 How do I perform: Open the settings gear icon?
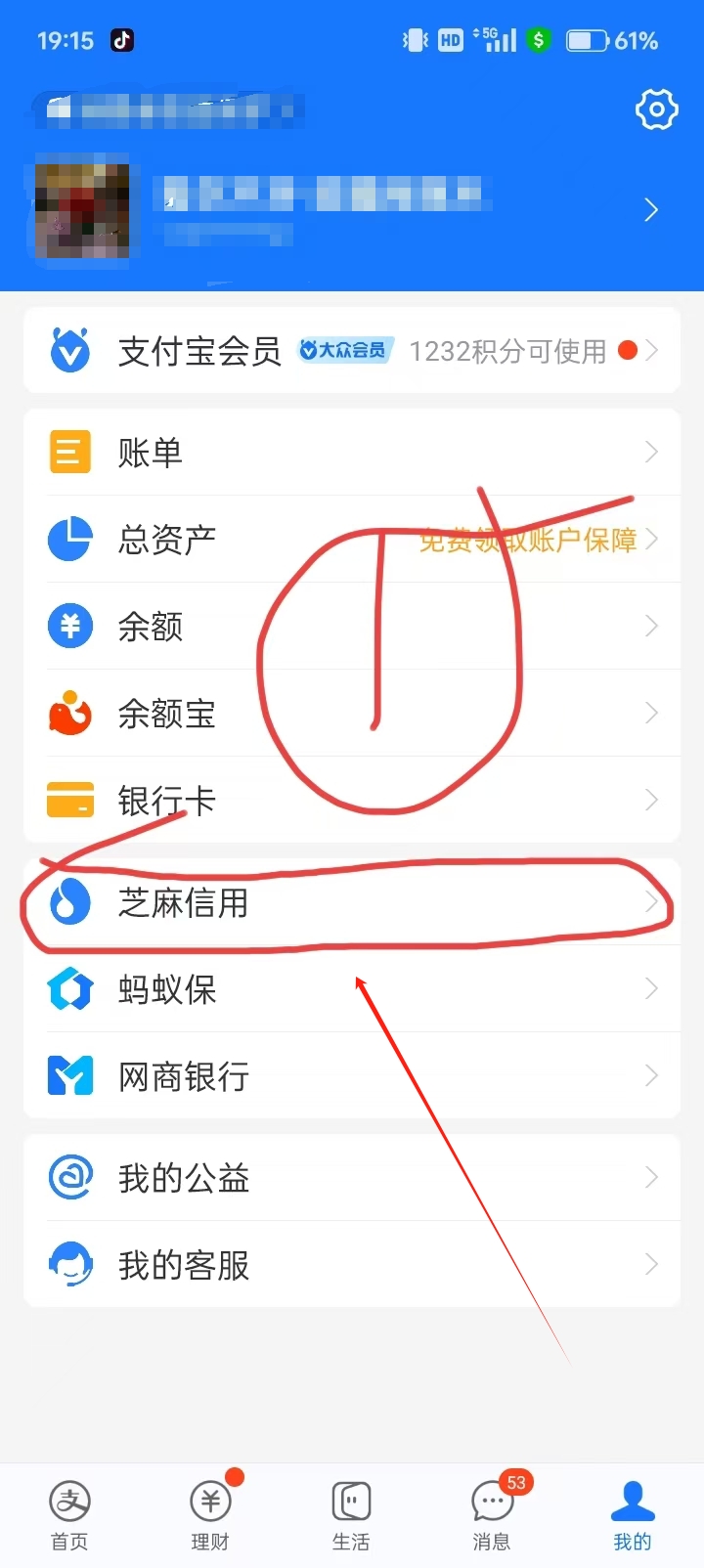[x=656, y=109]
